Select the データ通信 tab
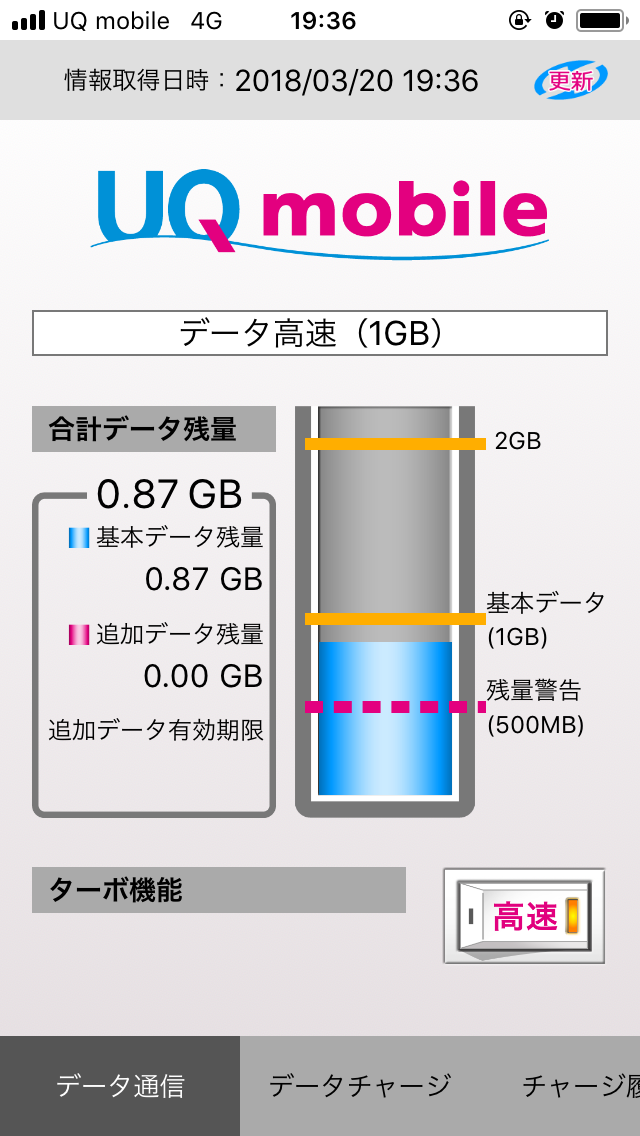The image size is (640, 1136). 120,1086
